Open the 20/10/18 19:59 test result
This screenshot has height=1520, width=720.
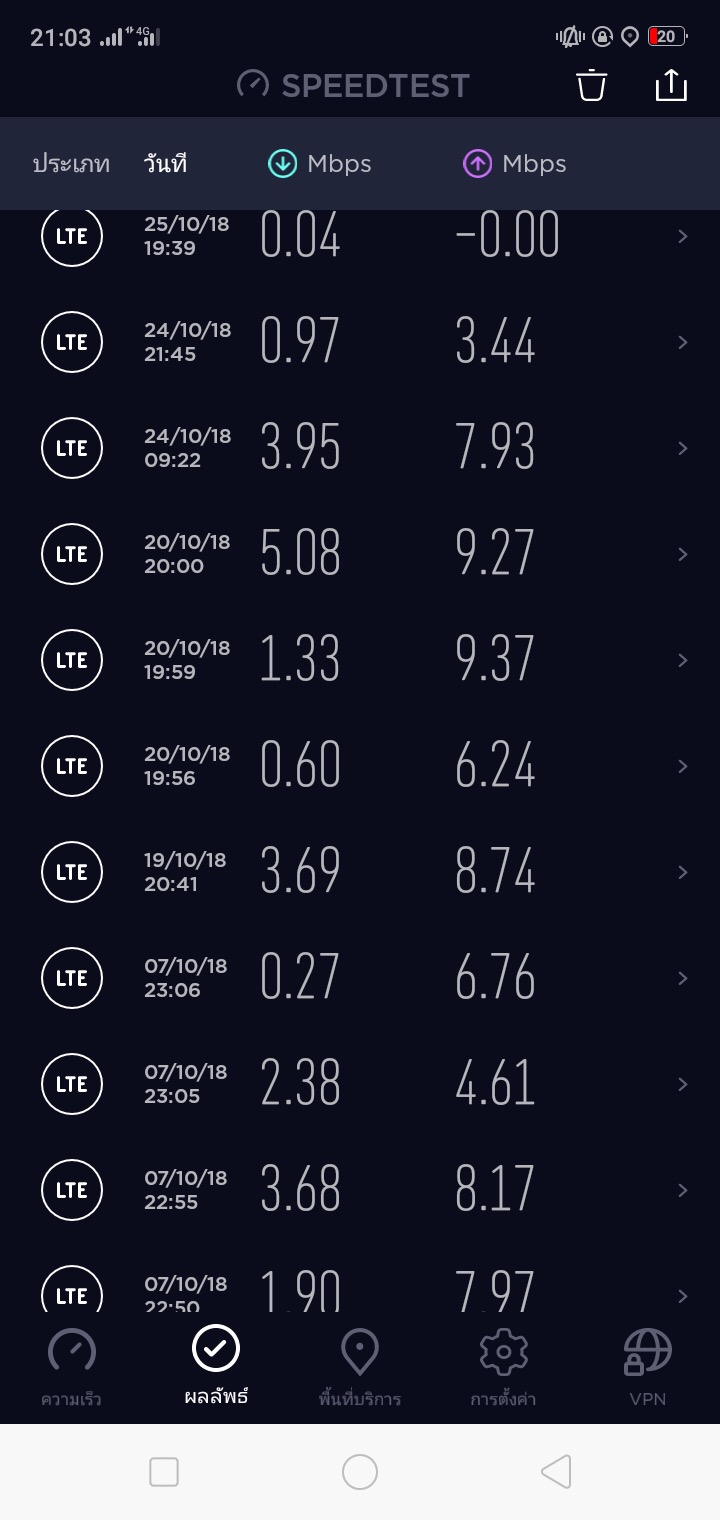click(x=360, y=660)
